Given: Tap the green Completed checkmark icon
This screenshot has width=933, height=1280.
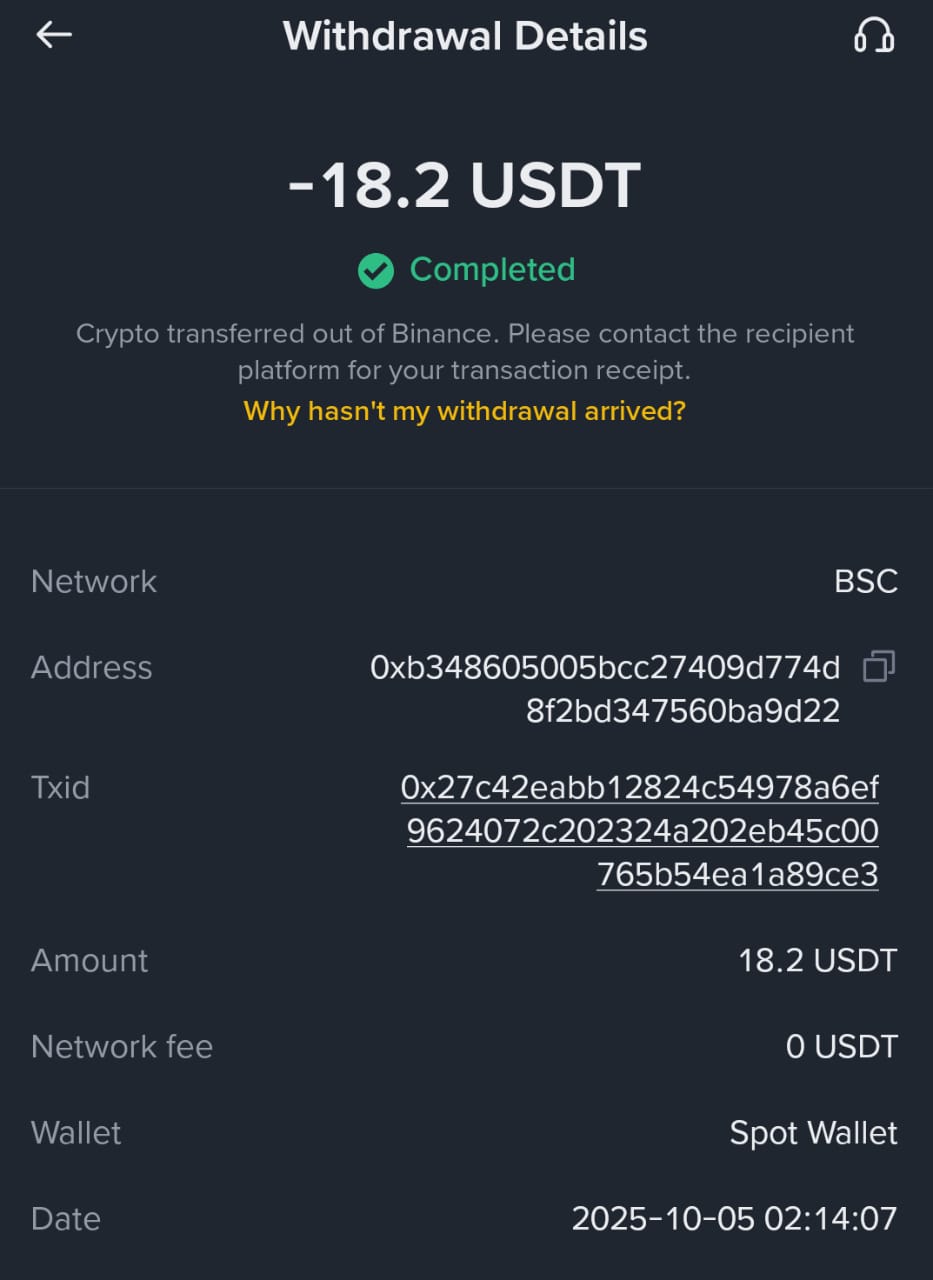Looking at the screenshot, I should (375, 269).
